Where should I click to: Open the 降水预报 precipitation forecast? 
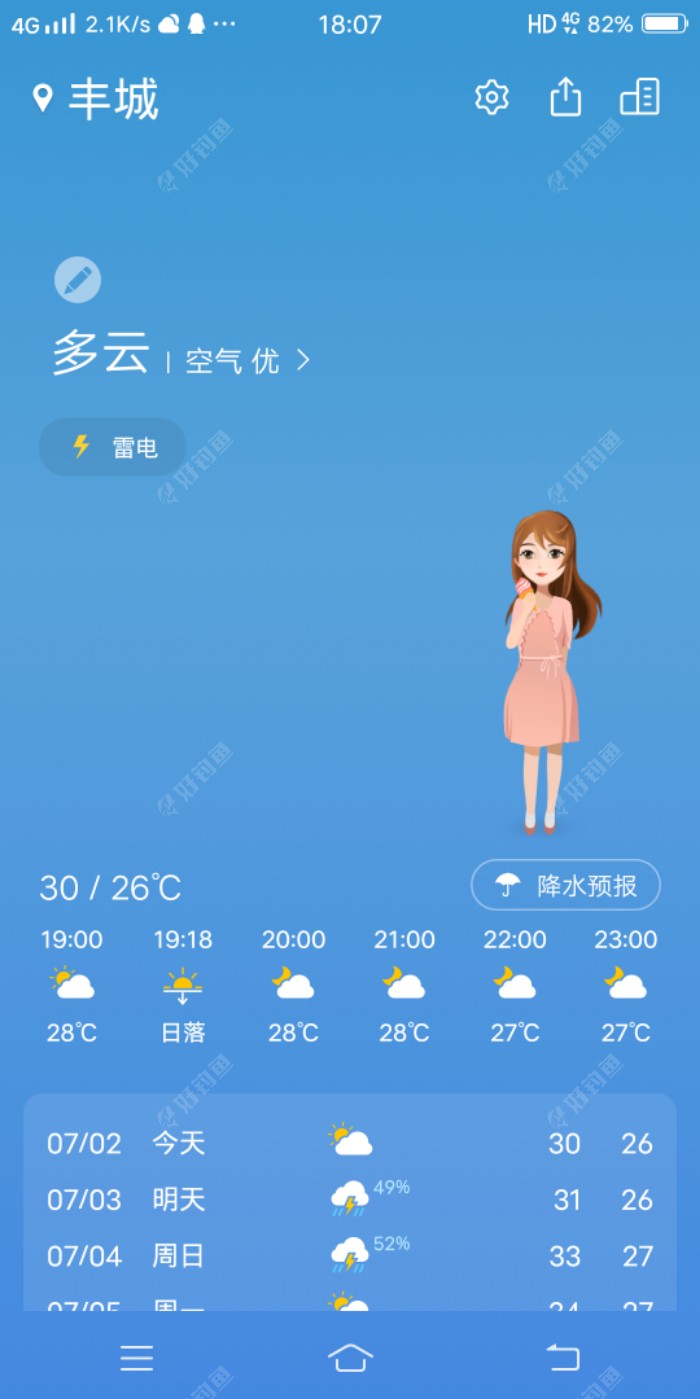pyautogui.click(x=565, y=885)
